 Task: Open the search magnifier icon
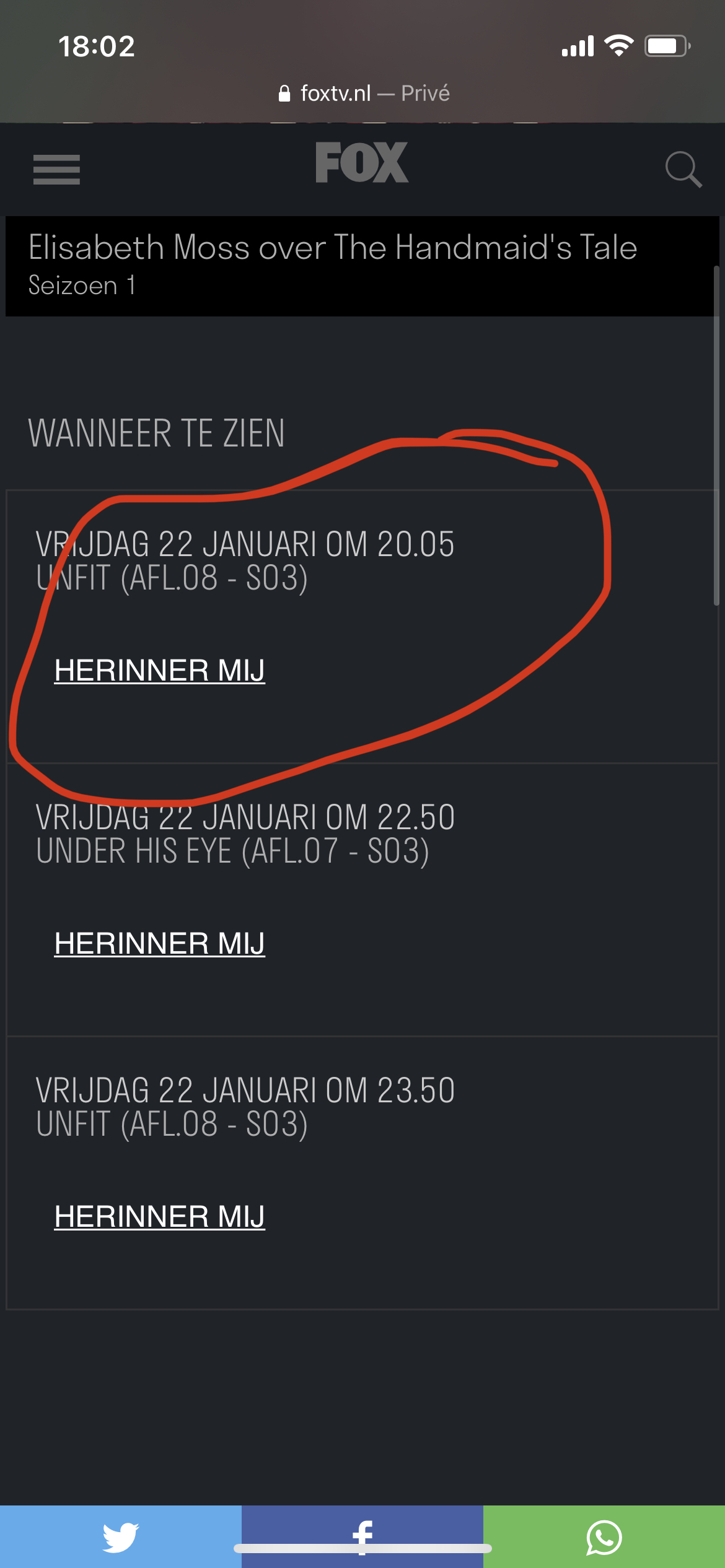683,169
